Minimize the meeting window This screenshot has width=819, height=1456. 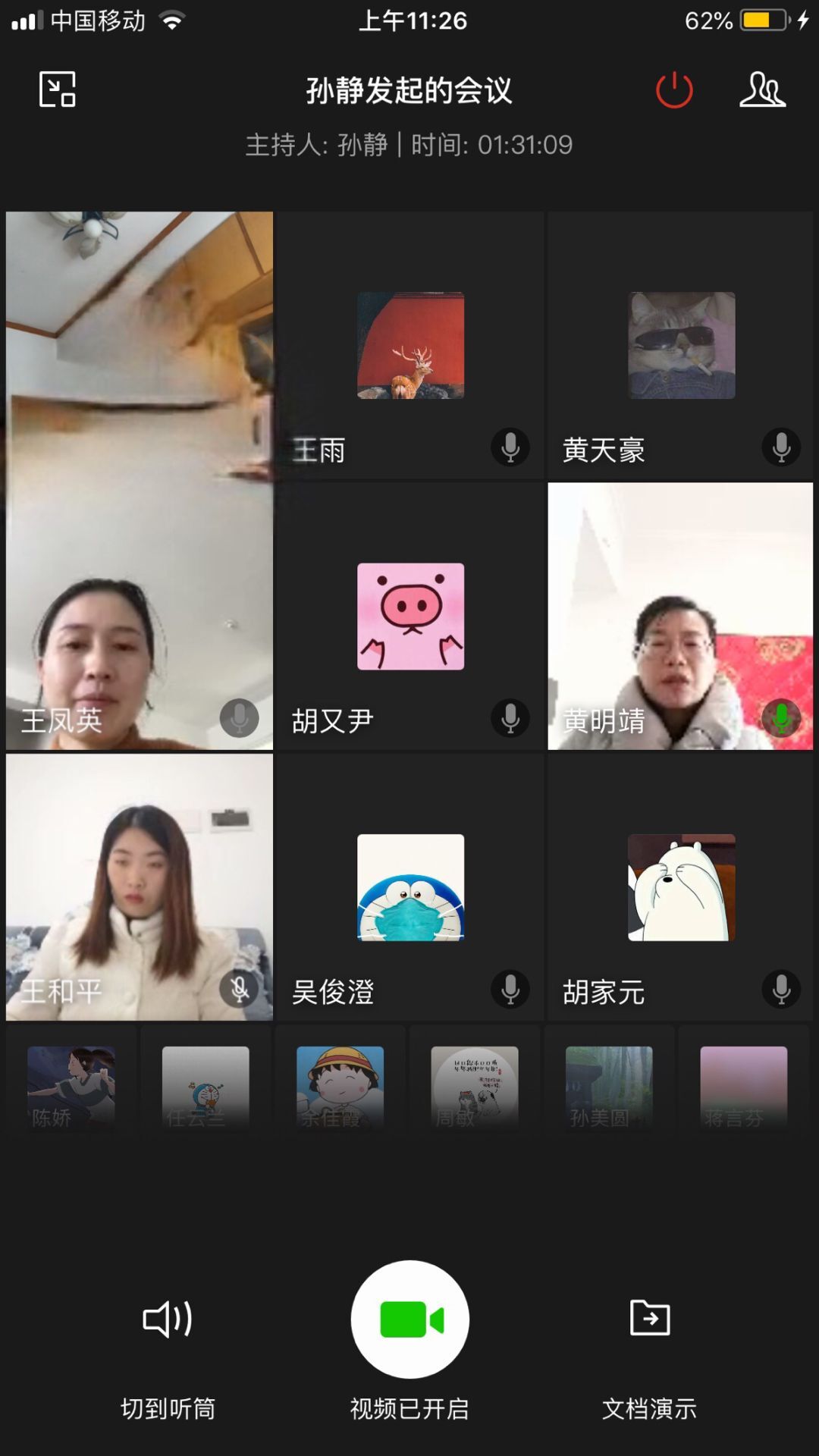(58, 89)
